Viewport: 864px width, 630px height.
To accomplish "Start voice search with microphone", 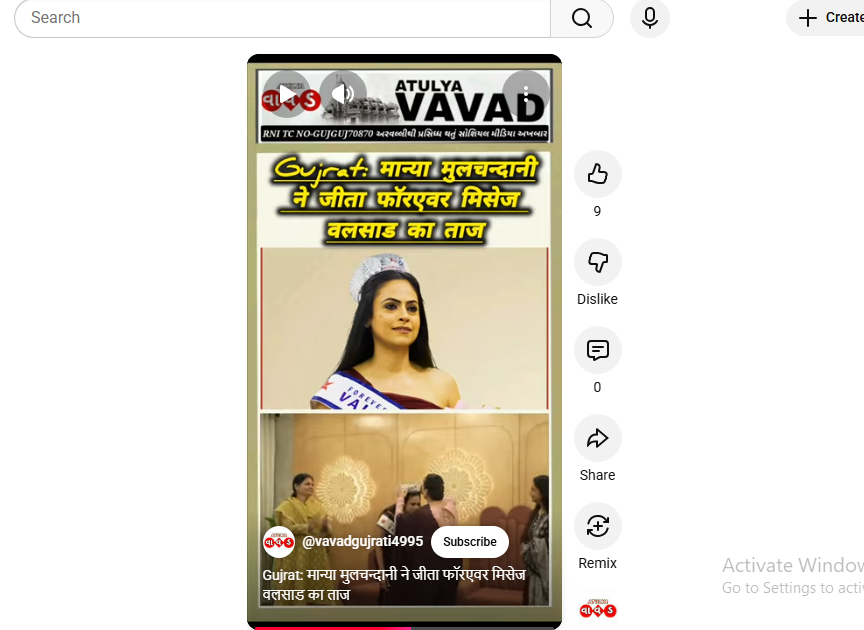I will 650,18.
